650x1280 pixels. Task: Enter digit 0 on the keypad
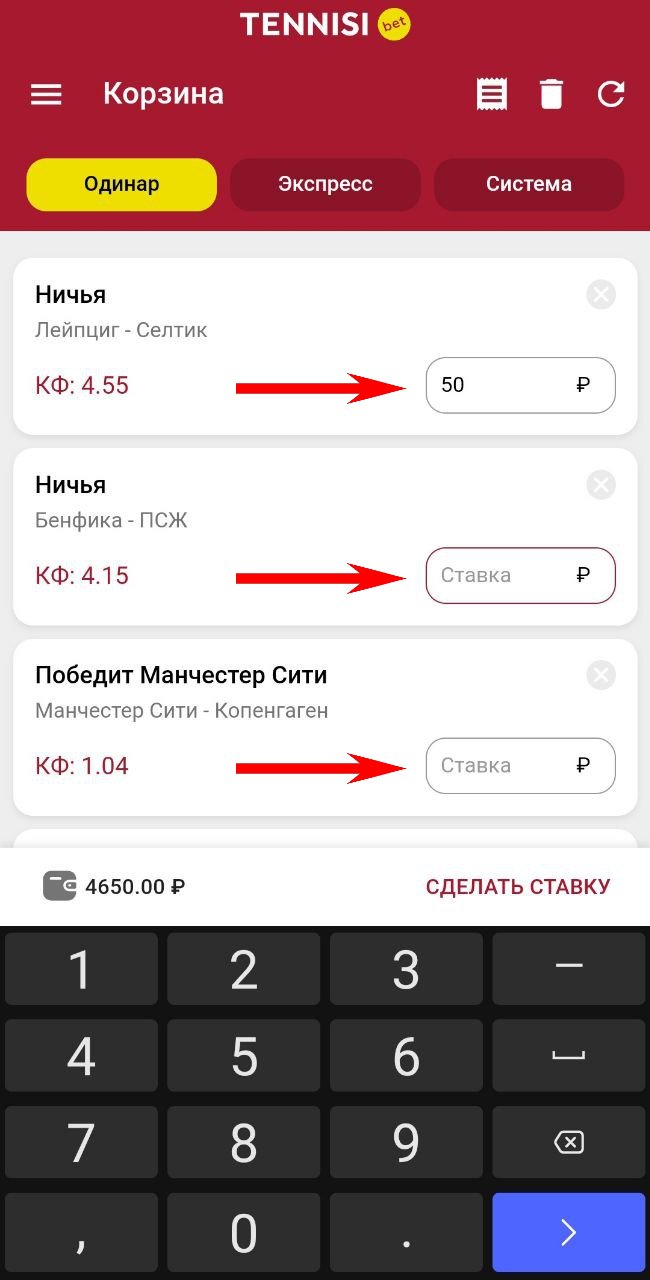pos(244,1233)
